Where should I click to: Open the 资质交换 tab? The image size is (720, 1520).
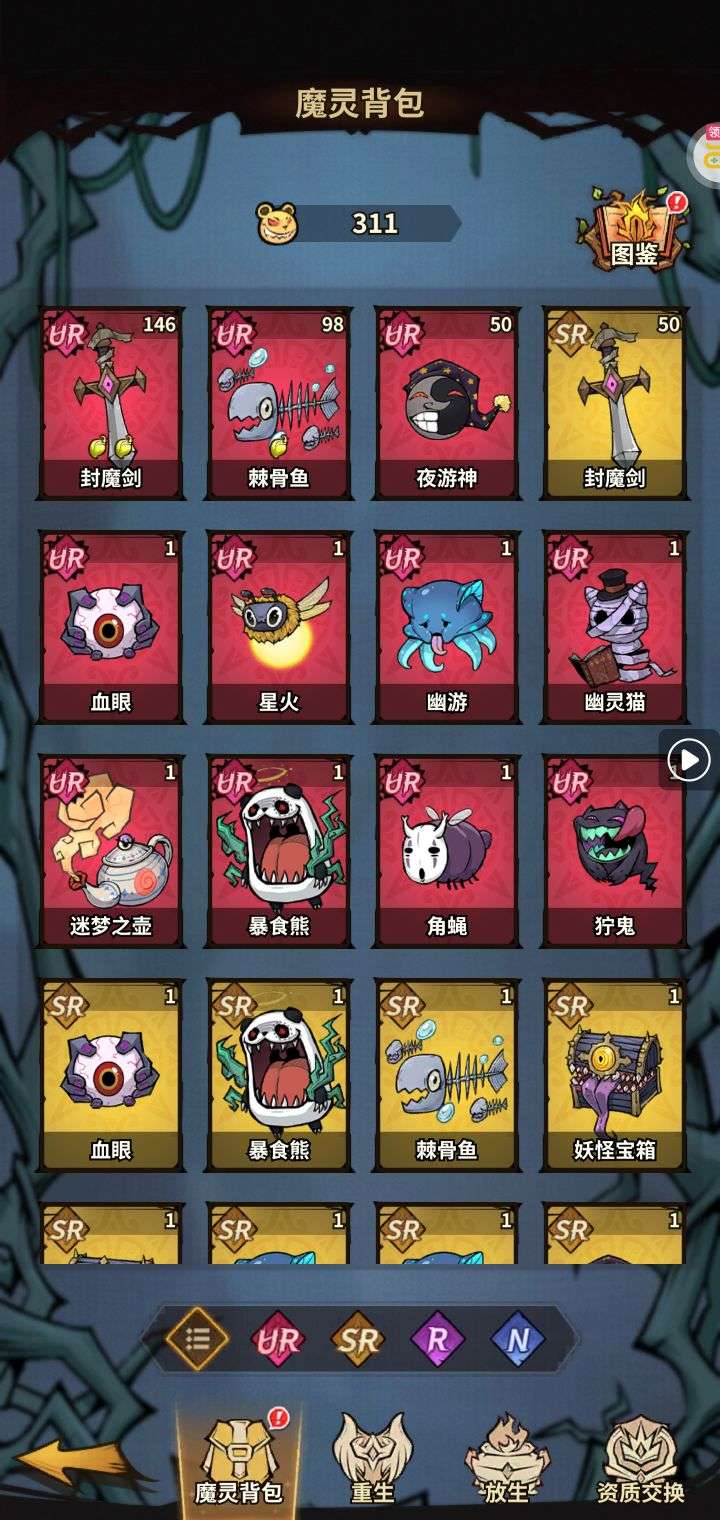tap(641, 1459)
